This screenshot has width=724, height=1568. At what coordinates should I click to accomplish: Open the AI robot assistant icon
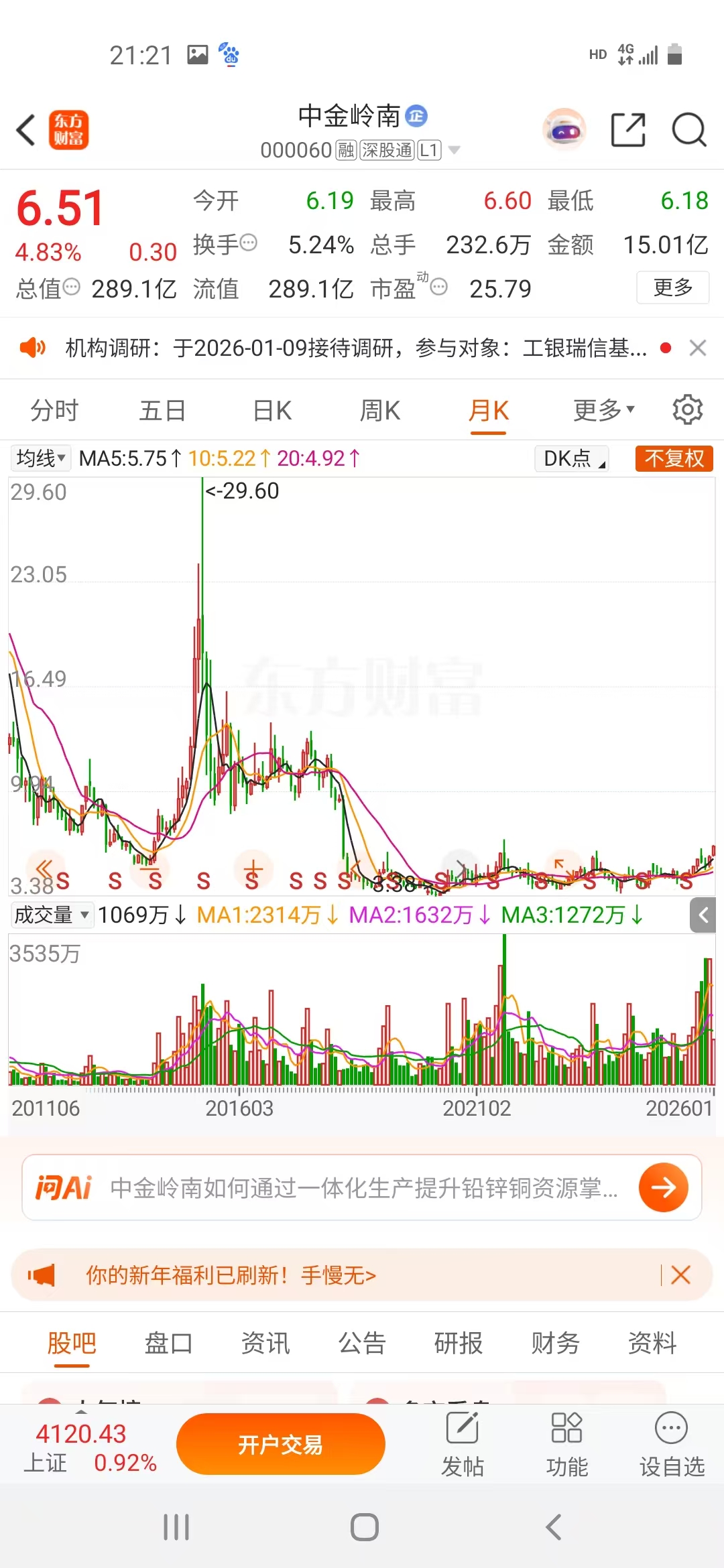coord(564,130)
